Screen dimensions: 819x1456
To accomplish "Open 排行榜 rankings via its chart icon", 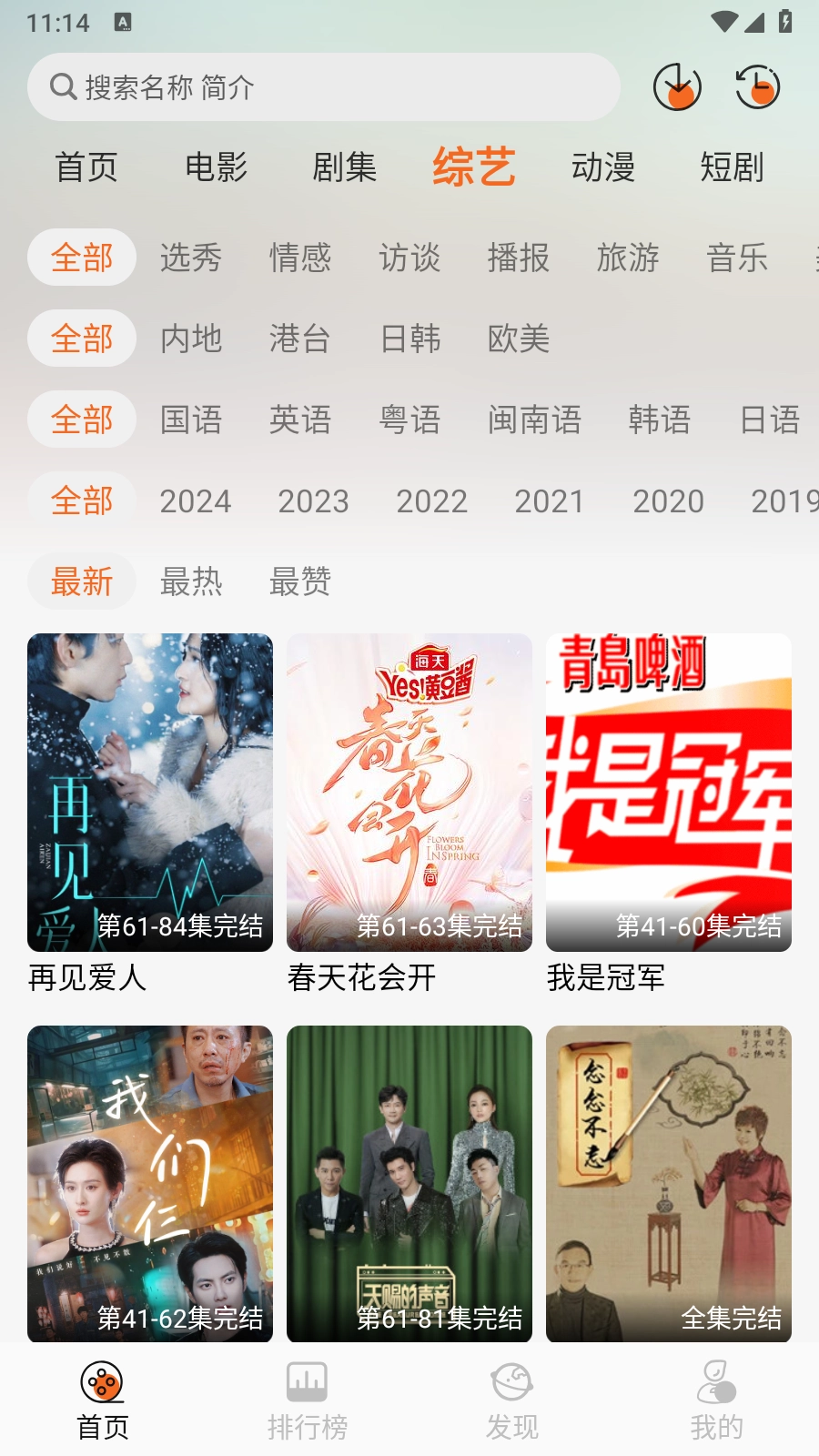I will (307, 1383).
